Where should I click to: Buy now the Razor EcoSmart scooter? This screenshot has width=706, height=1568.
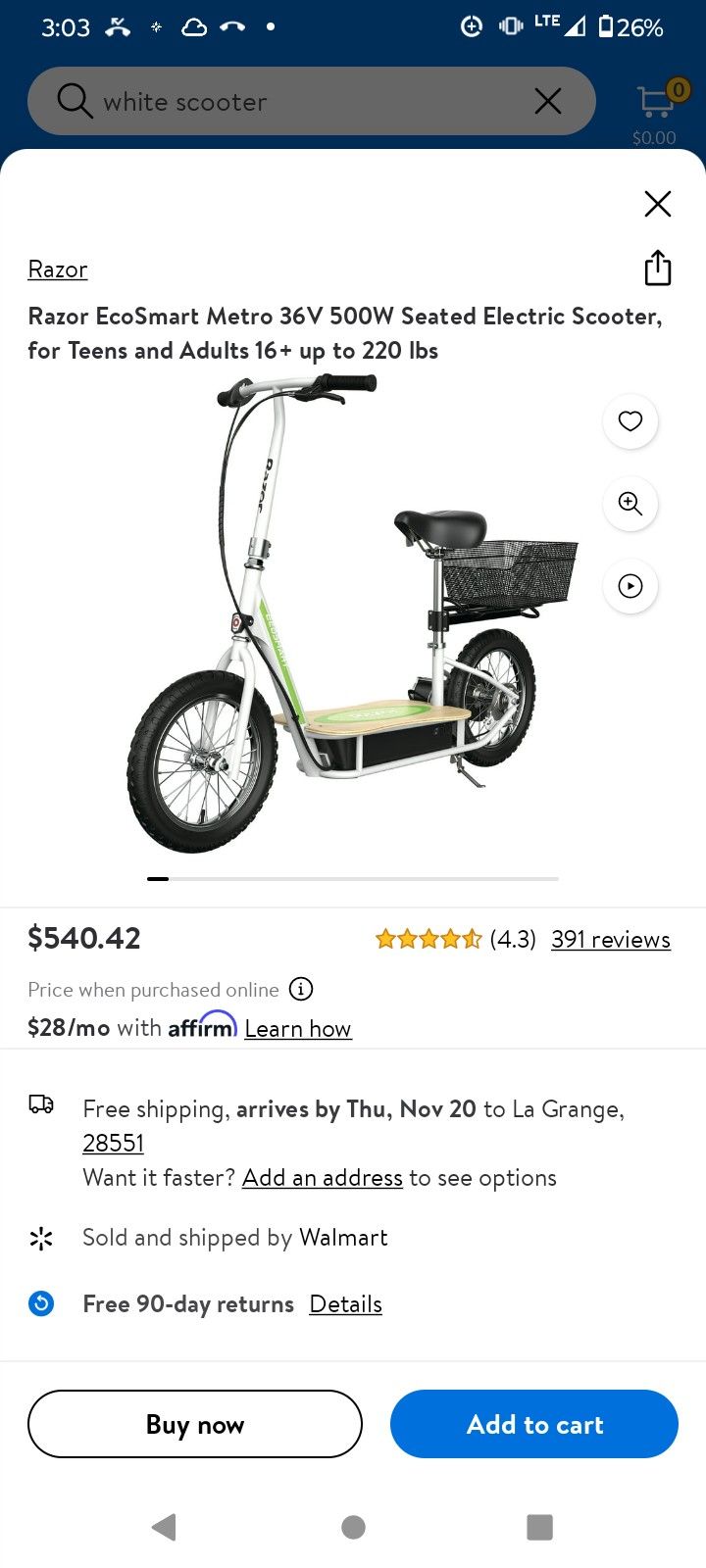[x=195, y=1424]
